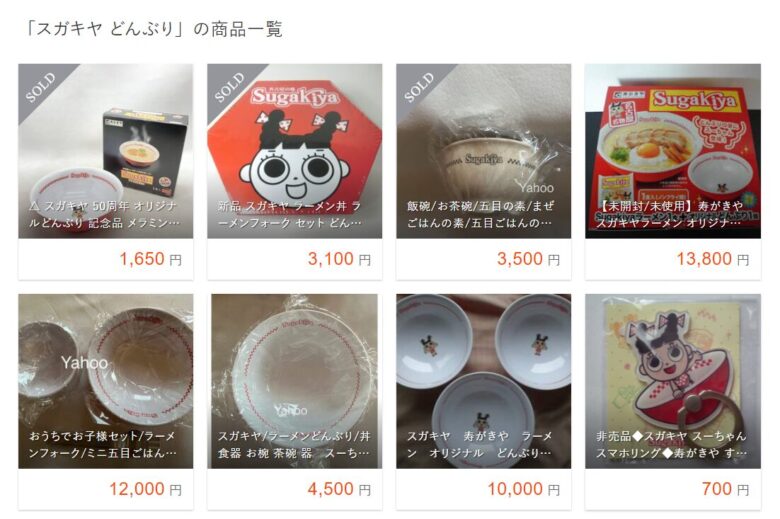Open the sold ラーメンフォーク セット item for 3,100円
Screen dimensions: 780x519
click(294, 152)
